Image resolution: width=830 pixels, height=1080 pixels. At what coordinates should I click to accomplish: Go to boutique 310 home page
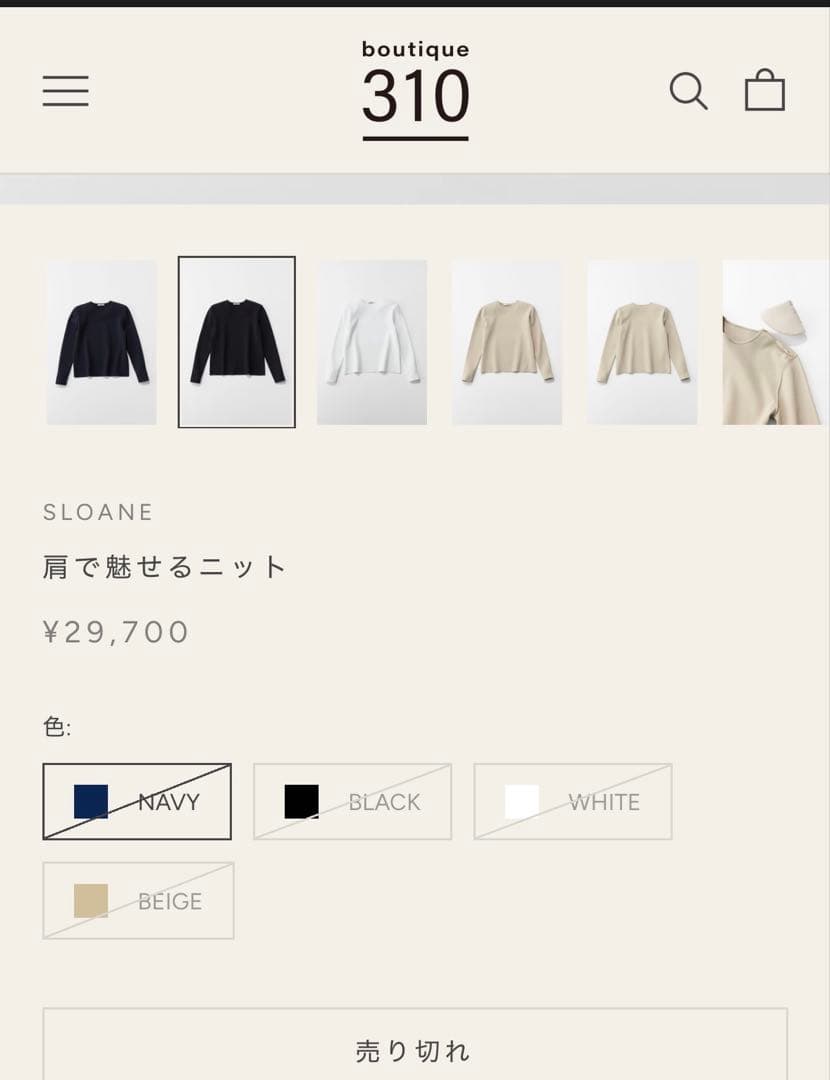415,90
